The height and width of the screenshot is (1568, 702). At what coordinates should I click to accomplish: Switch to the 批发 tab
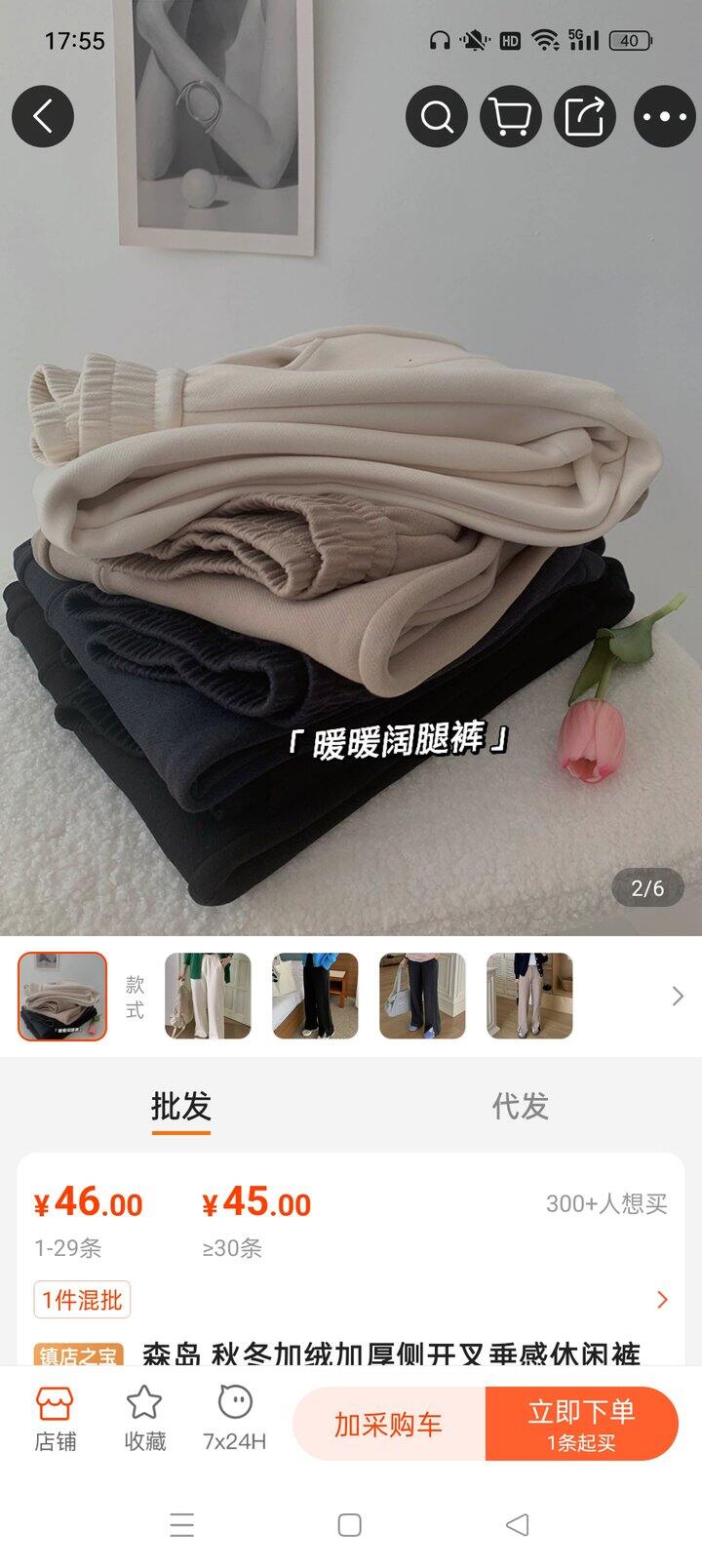181,1107
